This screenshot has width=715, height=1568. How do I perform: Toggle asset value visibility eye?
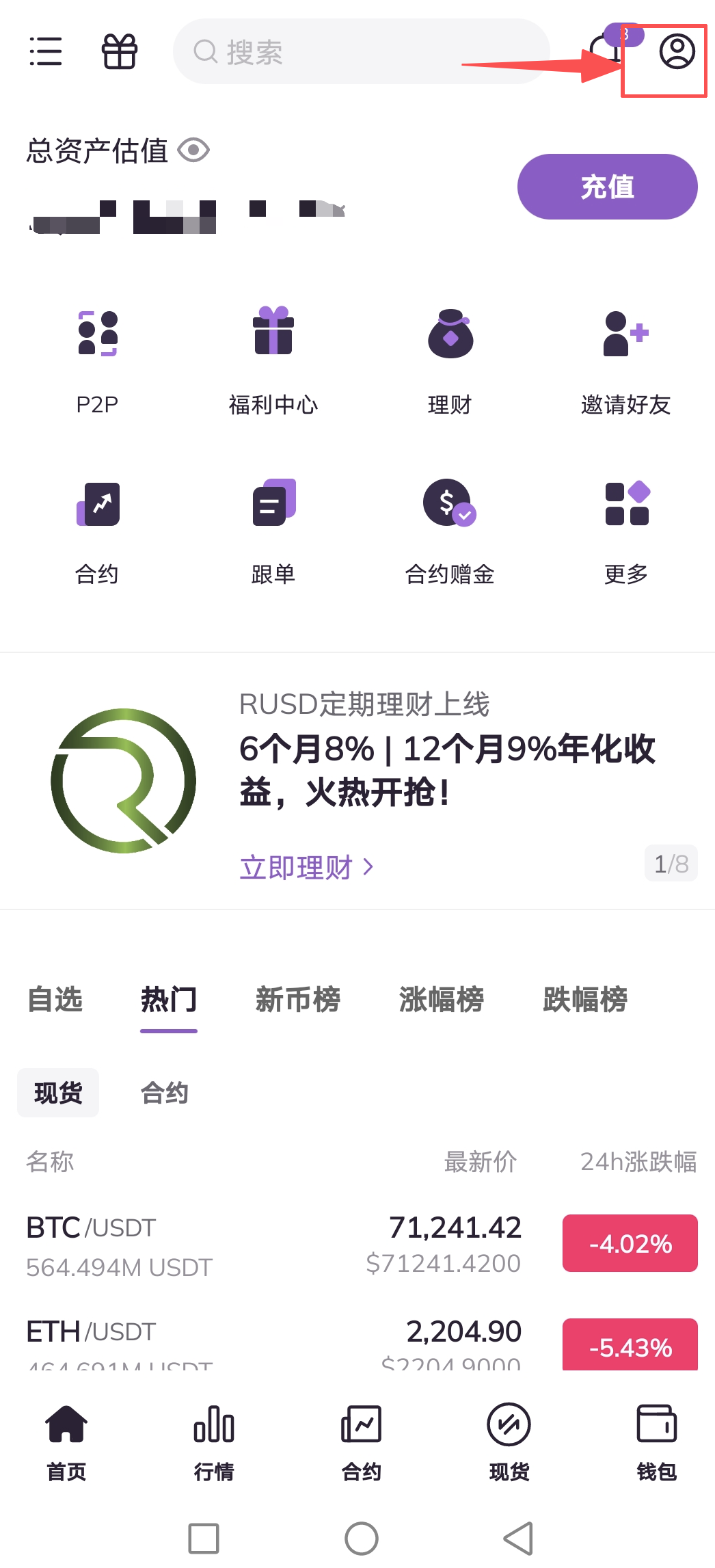193,150
